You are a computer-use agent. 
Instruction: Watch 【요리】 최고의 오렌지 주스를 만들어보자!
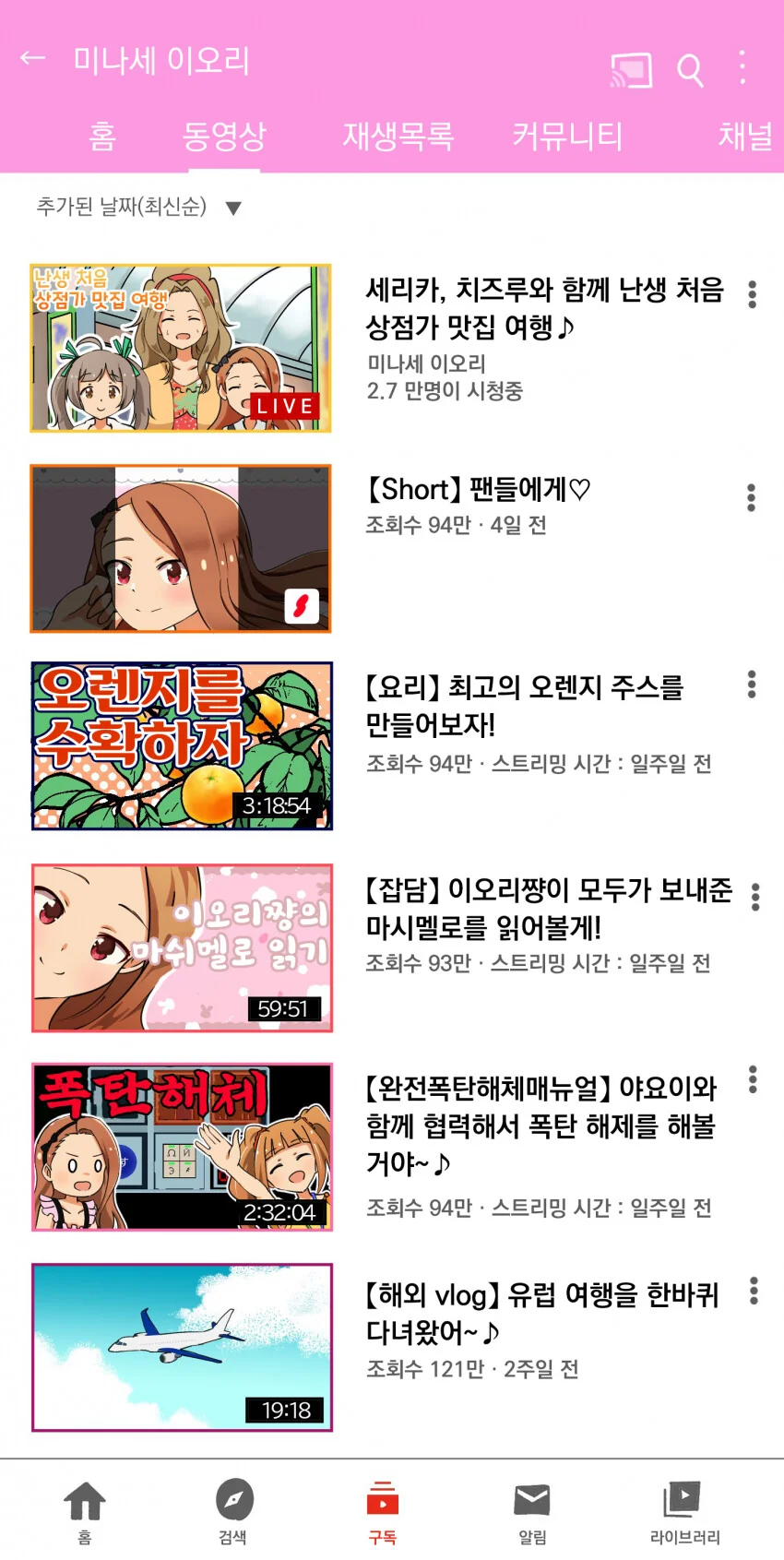point(182,745)
